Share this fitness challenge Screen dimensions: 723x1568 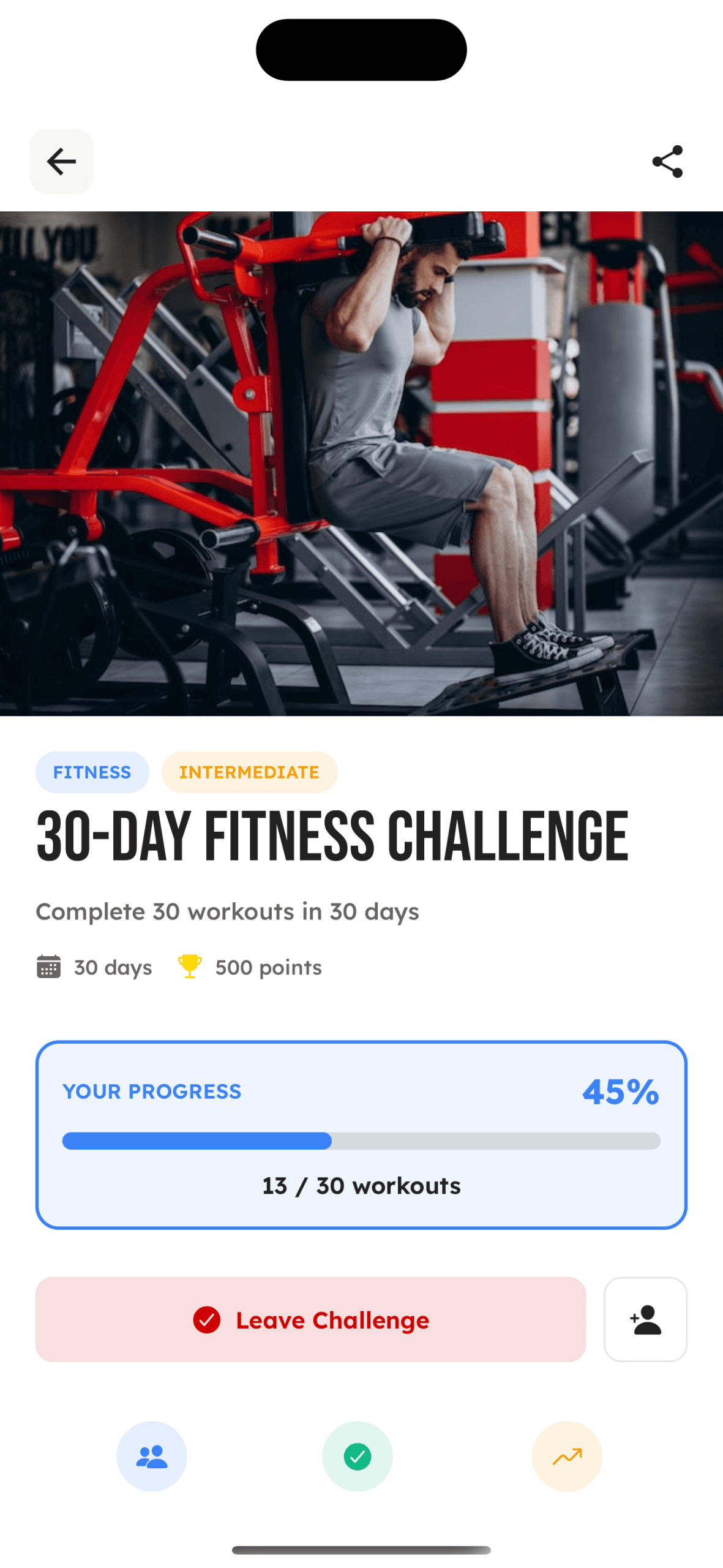click(667, 162)
